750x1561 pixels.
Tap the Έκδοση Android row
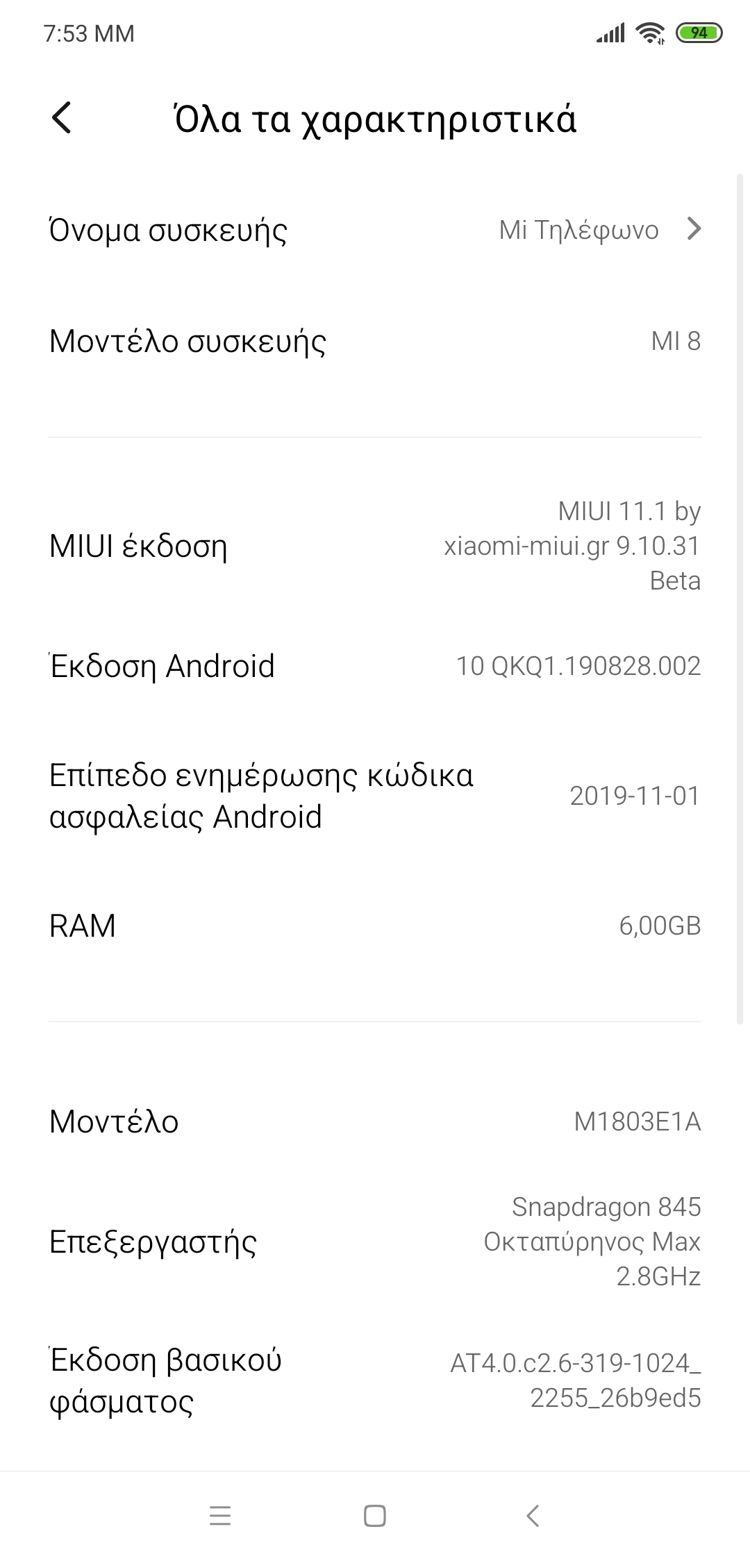click(374, 666)
